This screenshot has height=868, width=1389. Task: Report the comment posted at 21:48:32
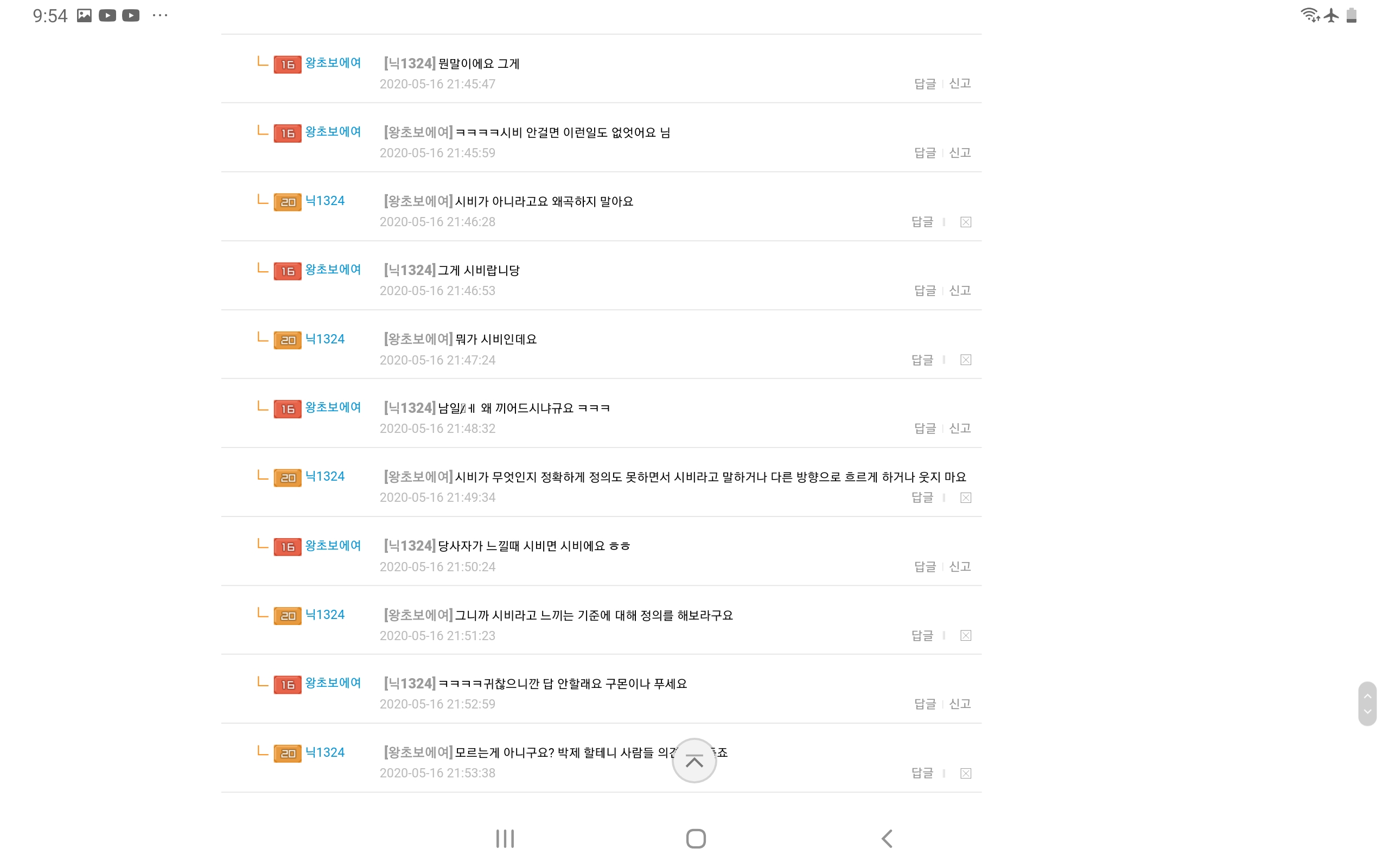click(x=959, y=428)
